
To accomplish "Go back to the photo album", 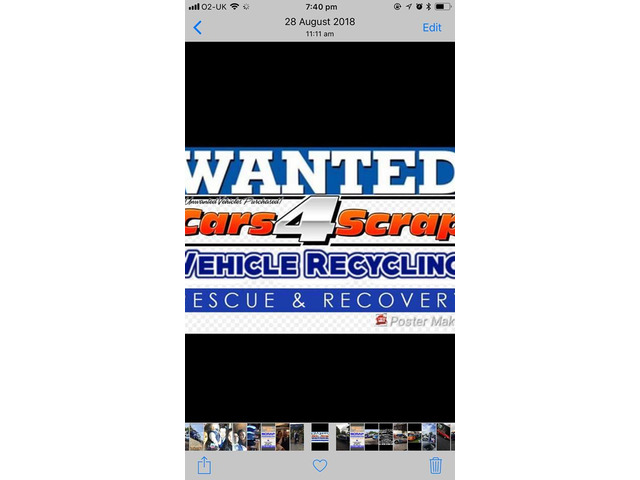I will (x=197, y=28).
